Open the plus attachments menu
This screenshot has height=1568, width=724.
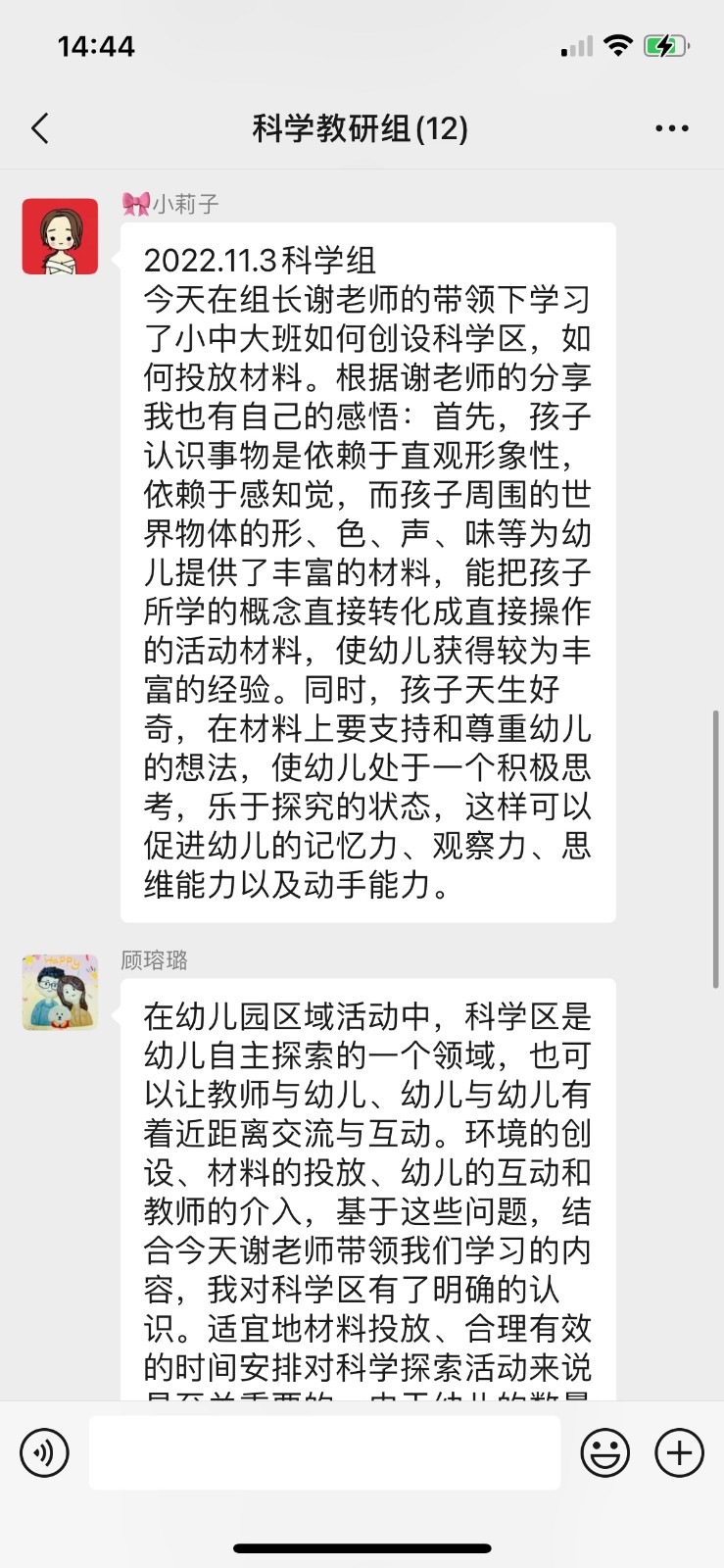[679, 1452]
